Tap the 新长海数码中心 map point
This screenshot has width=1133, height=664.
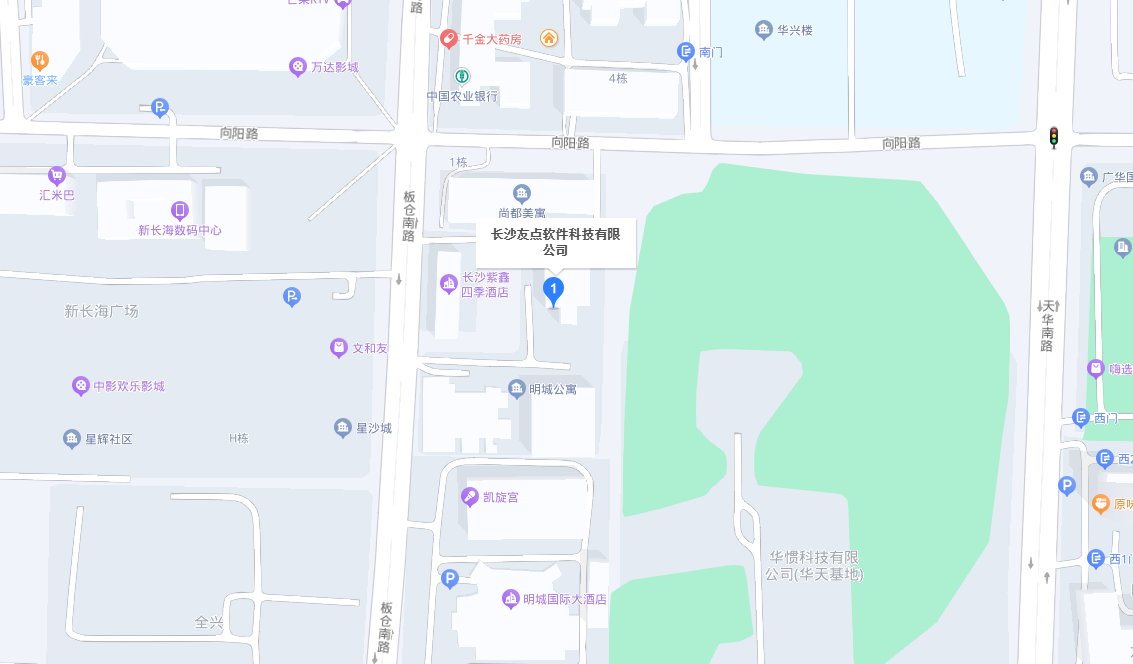click(x=180, y=210)
